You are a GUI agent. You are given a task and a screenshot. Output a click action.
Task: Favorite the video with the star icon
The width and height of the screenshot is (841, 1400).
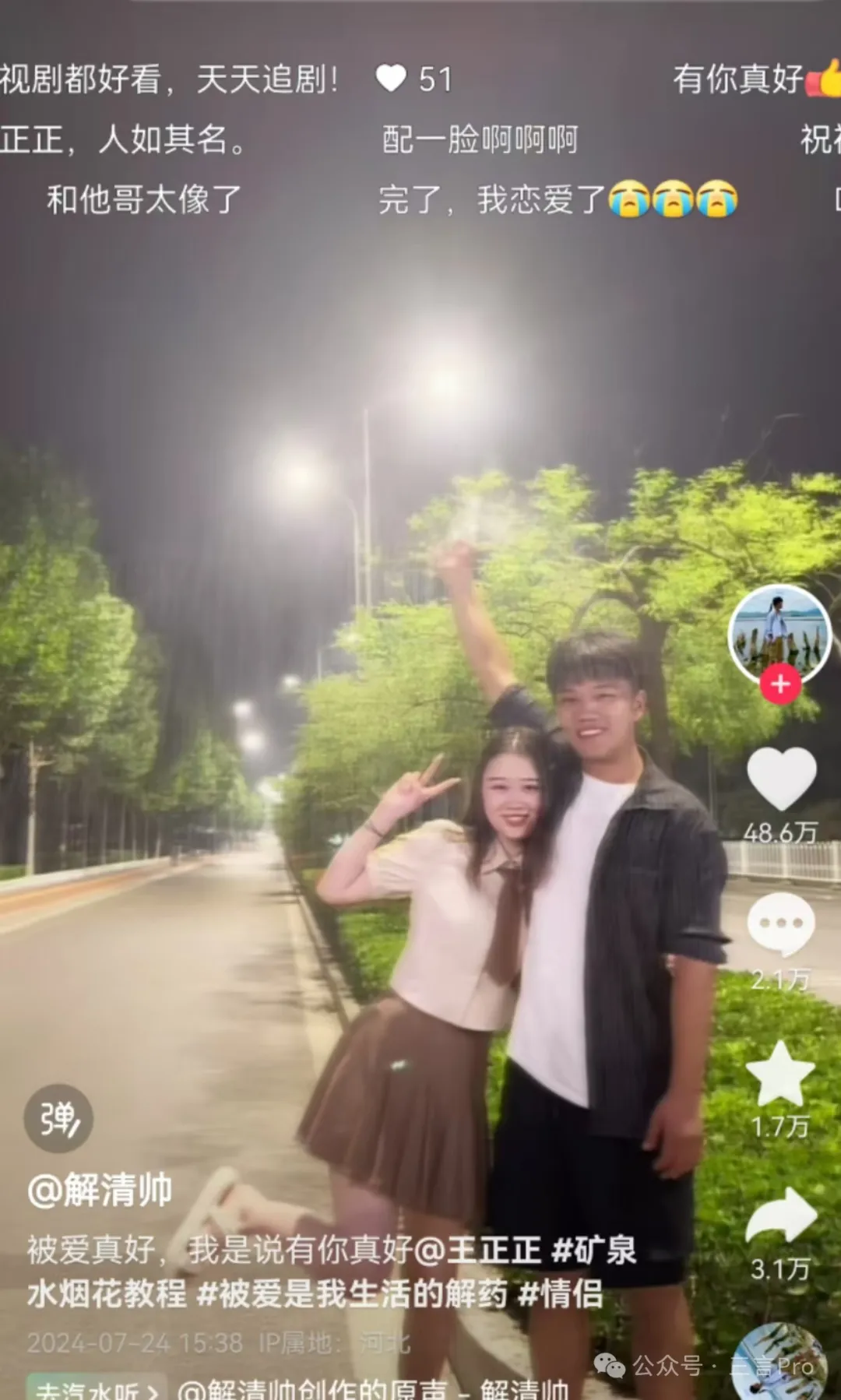(780, 1074)
